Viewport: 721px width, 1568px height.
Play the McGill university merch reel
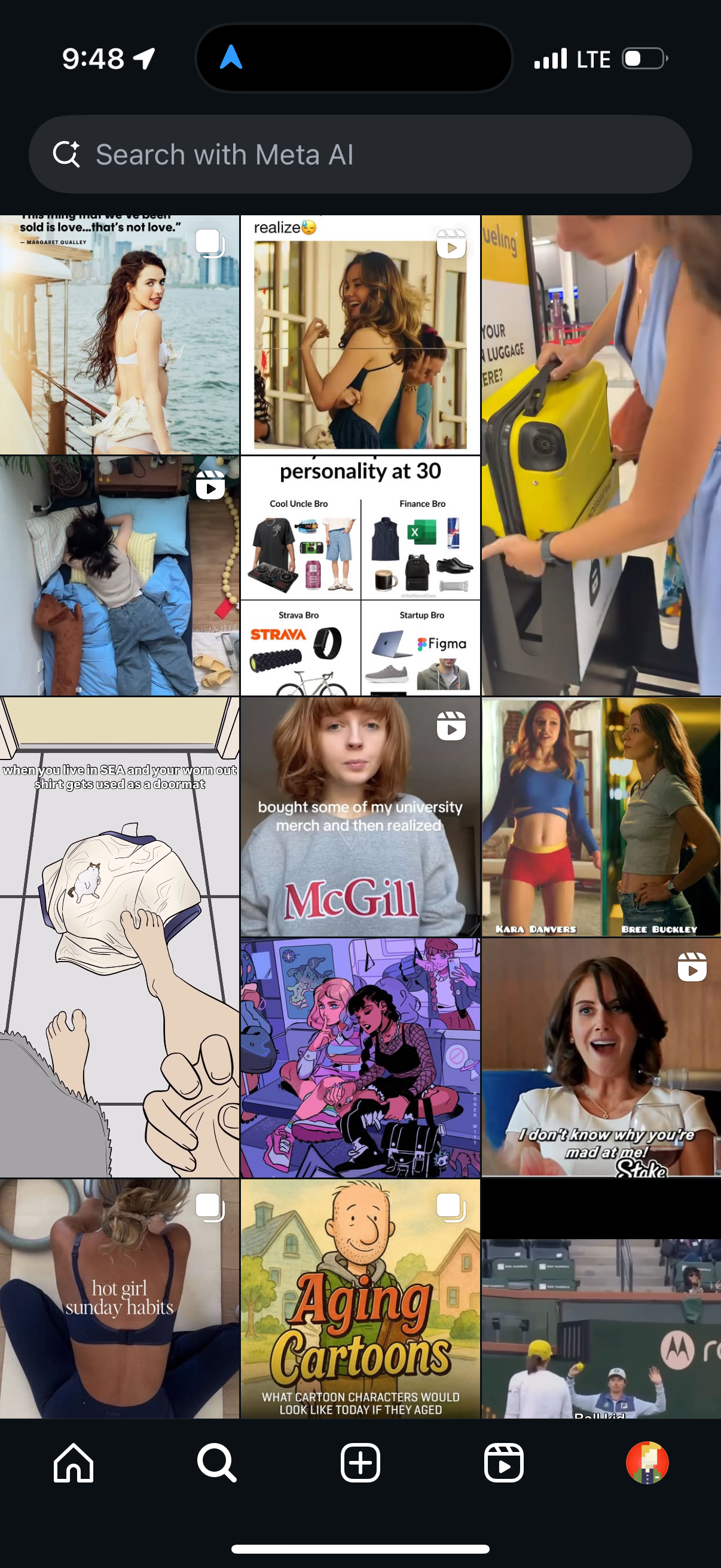[x=360, y=816]
